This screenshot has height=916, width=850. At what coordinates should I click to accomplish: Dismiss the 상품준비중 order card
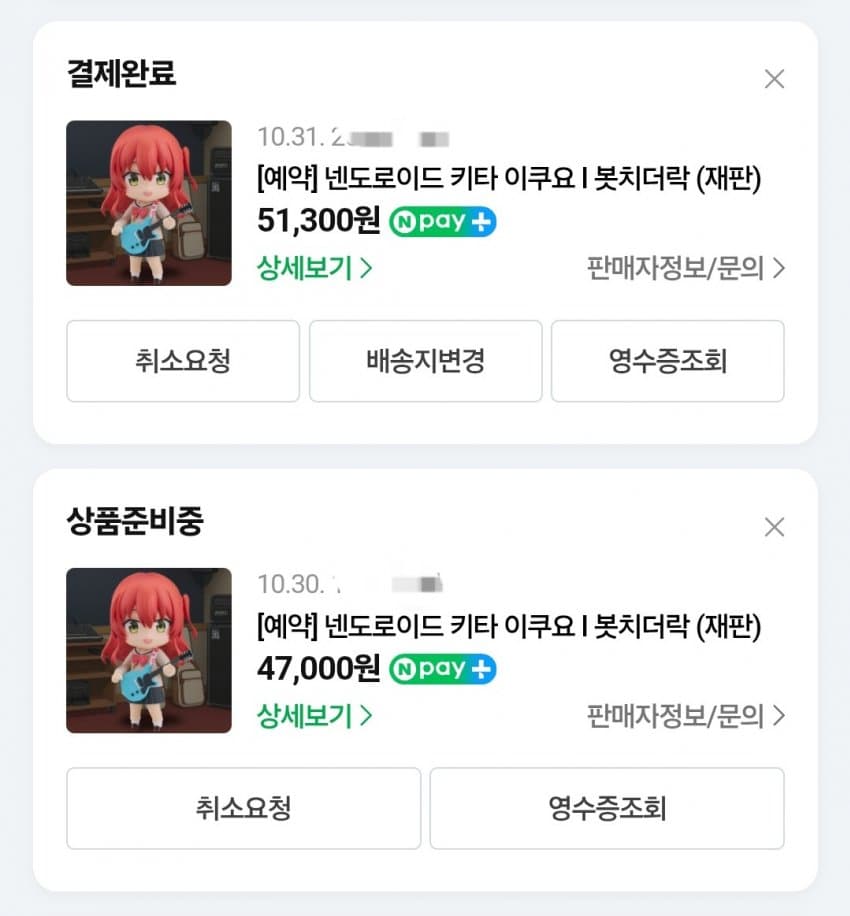[x=774, y=527]
